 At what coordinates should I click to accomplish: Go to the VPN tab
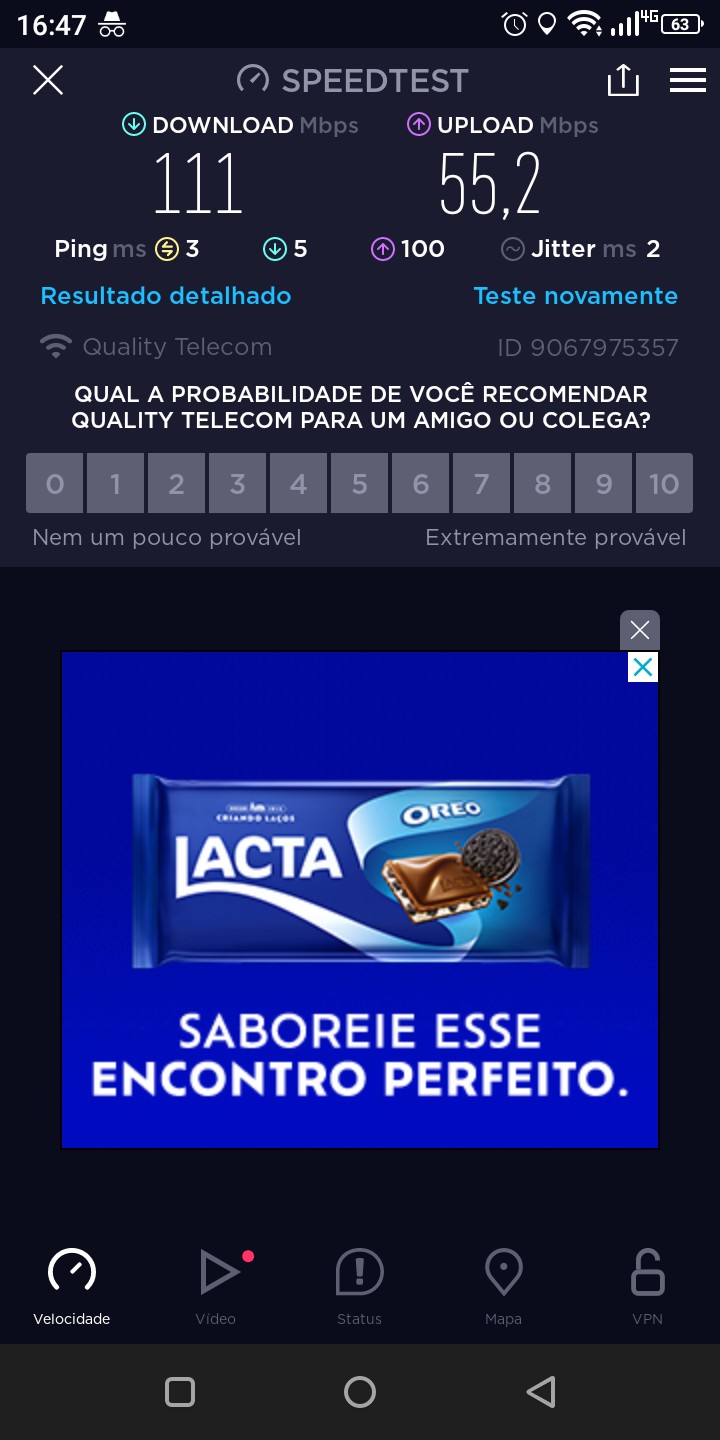point(647,1286)
